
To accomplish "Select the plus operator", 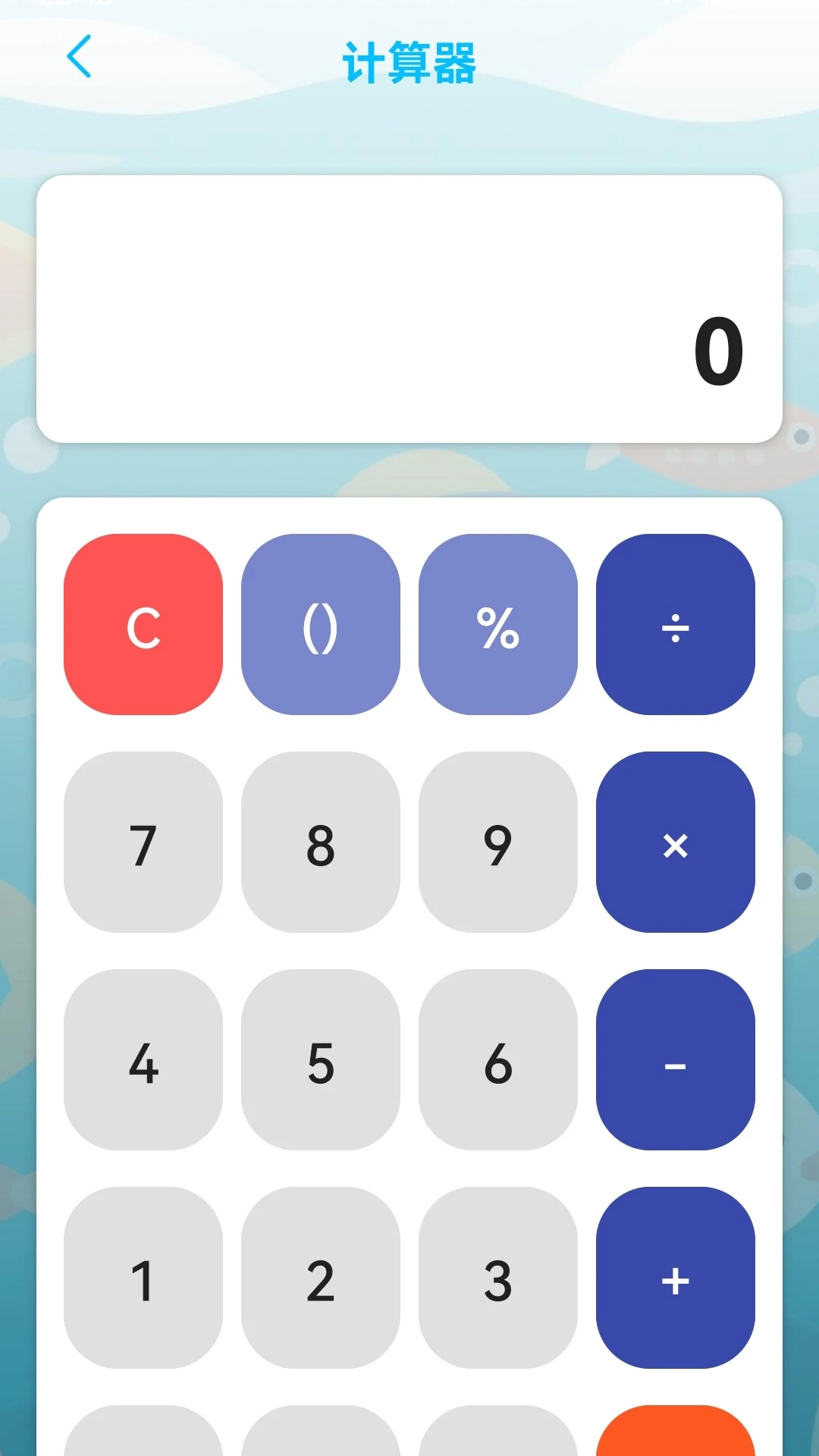I will (676, 1278).
